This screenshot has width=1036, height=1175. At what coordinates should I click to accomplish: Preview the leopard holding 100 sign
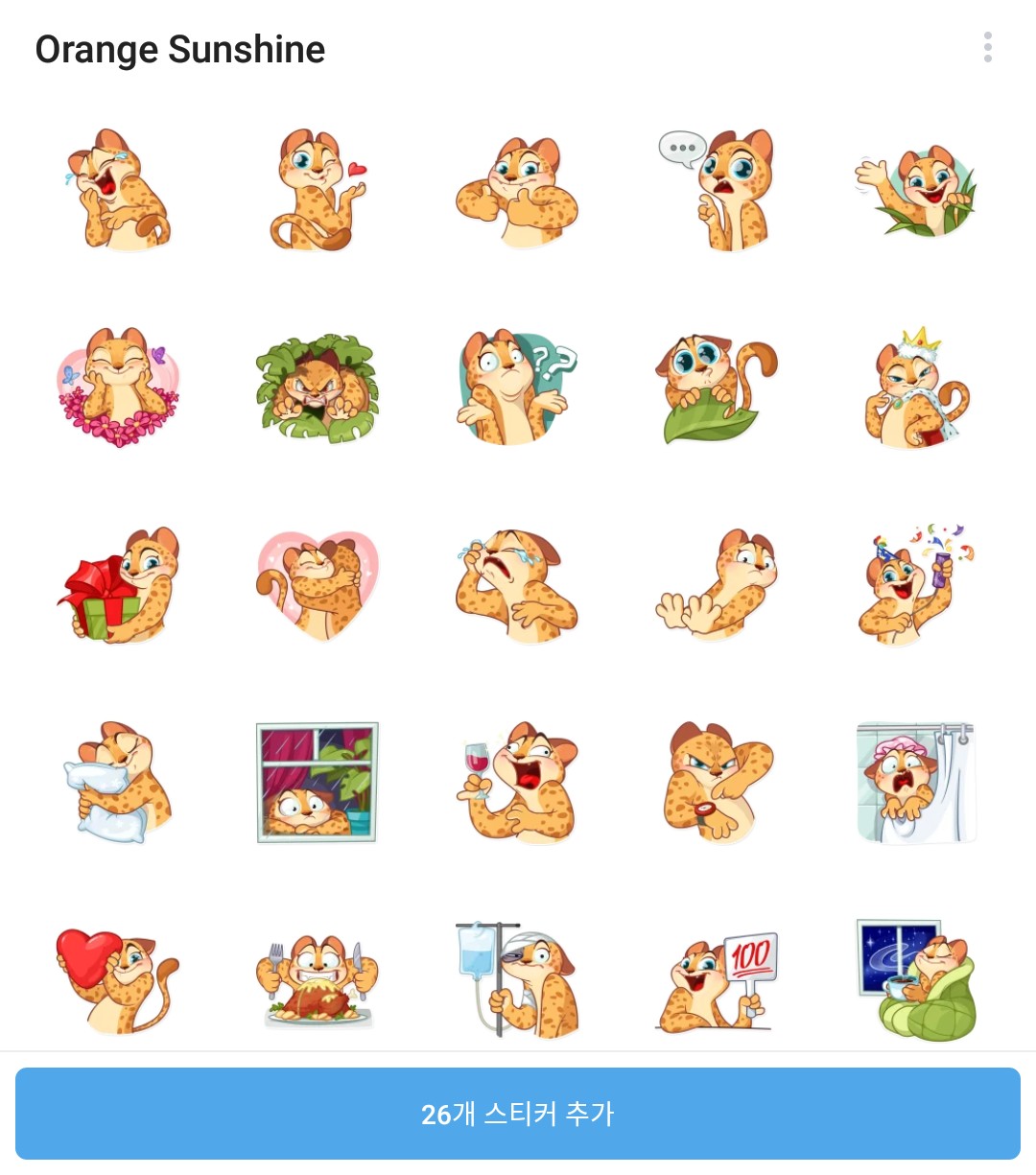(717, 981)
